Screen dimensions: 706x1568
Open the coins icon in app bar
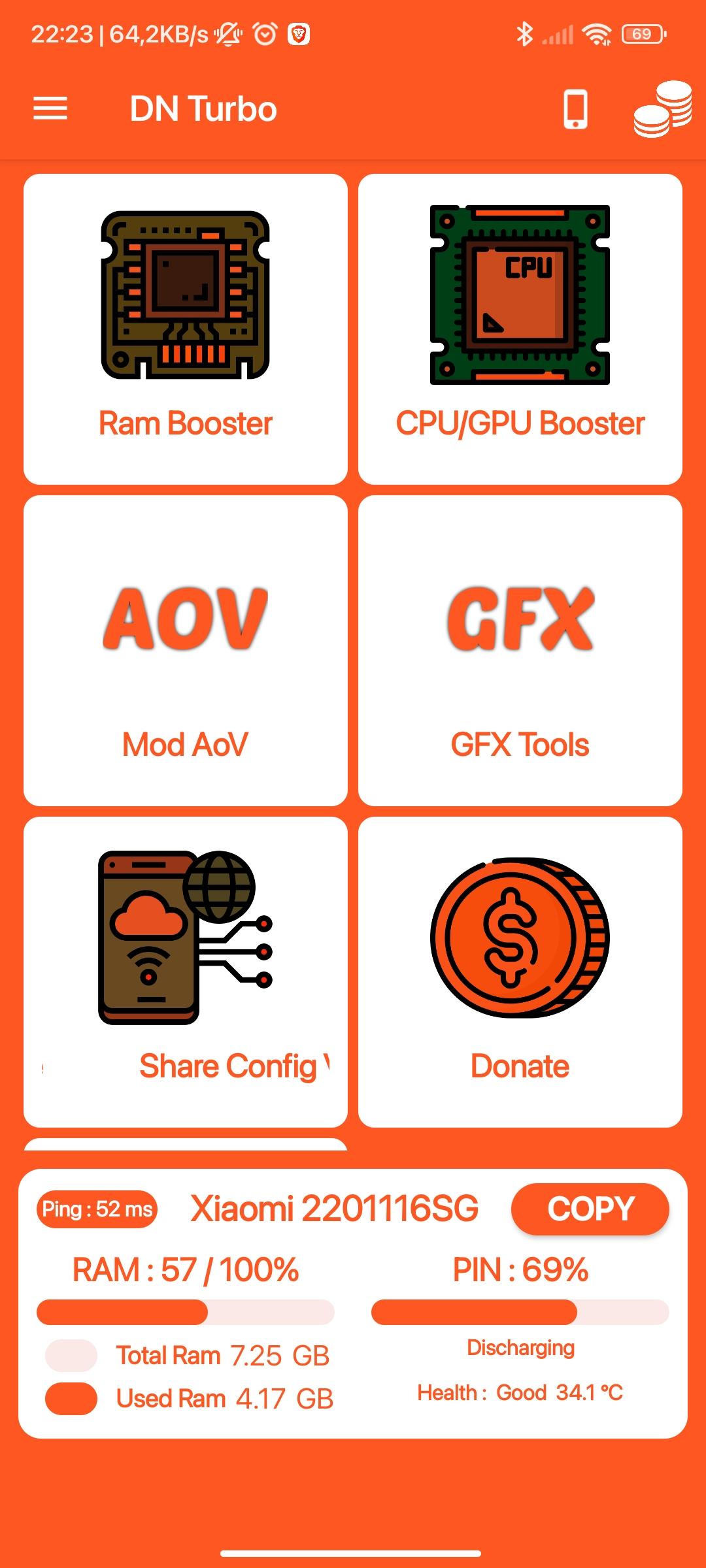pos(662,109)
